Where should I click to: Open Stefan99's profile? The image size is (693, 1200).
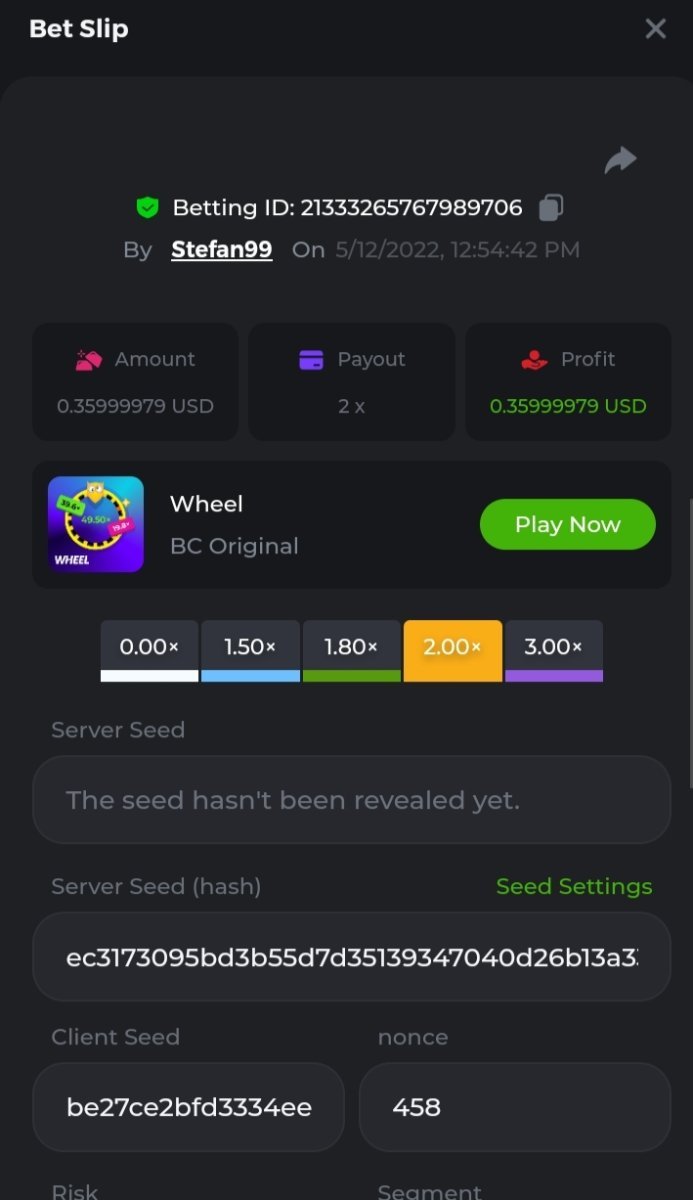221,250
